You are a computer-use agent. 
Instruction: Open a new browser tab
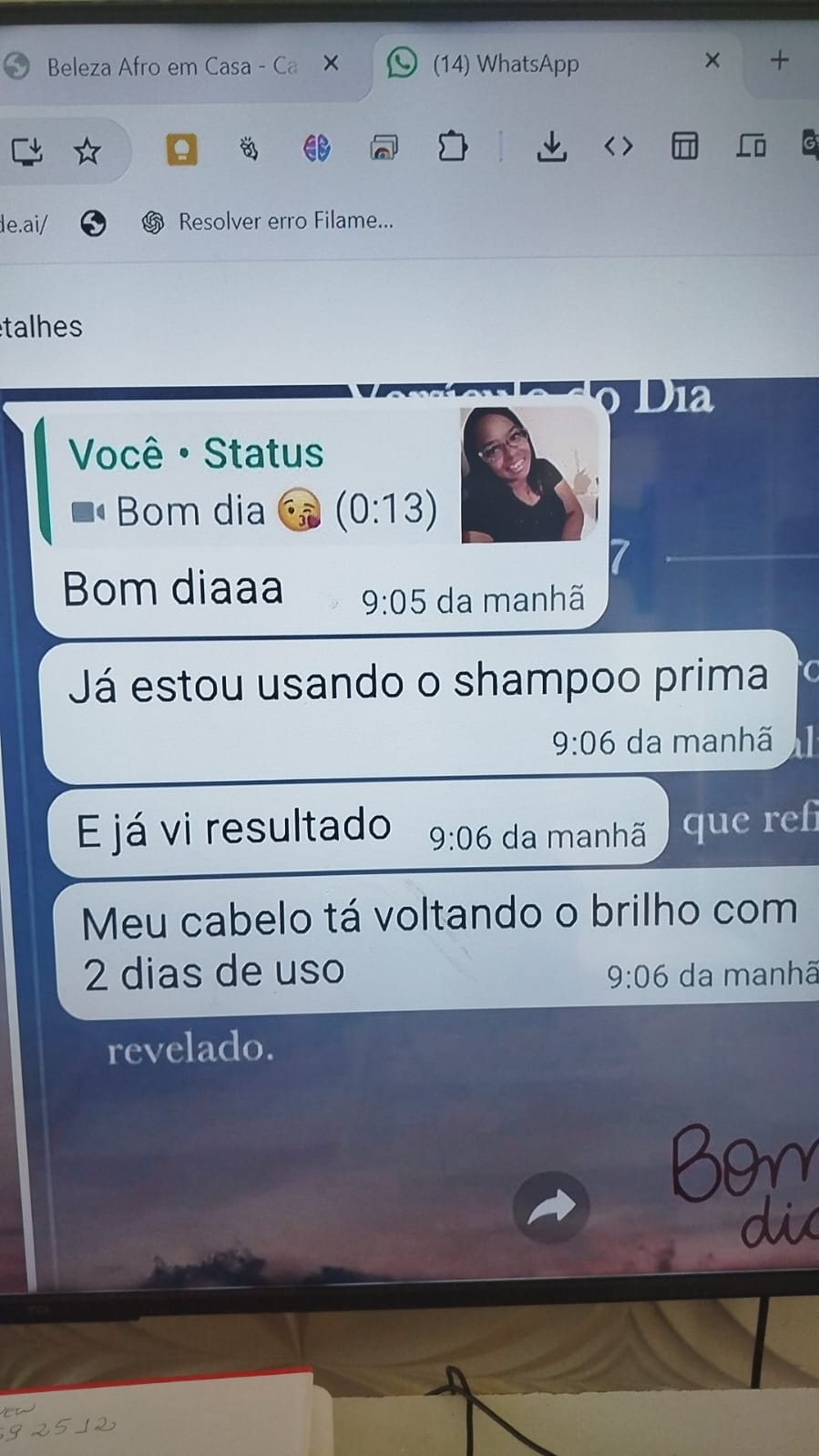779,60
